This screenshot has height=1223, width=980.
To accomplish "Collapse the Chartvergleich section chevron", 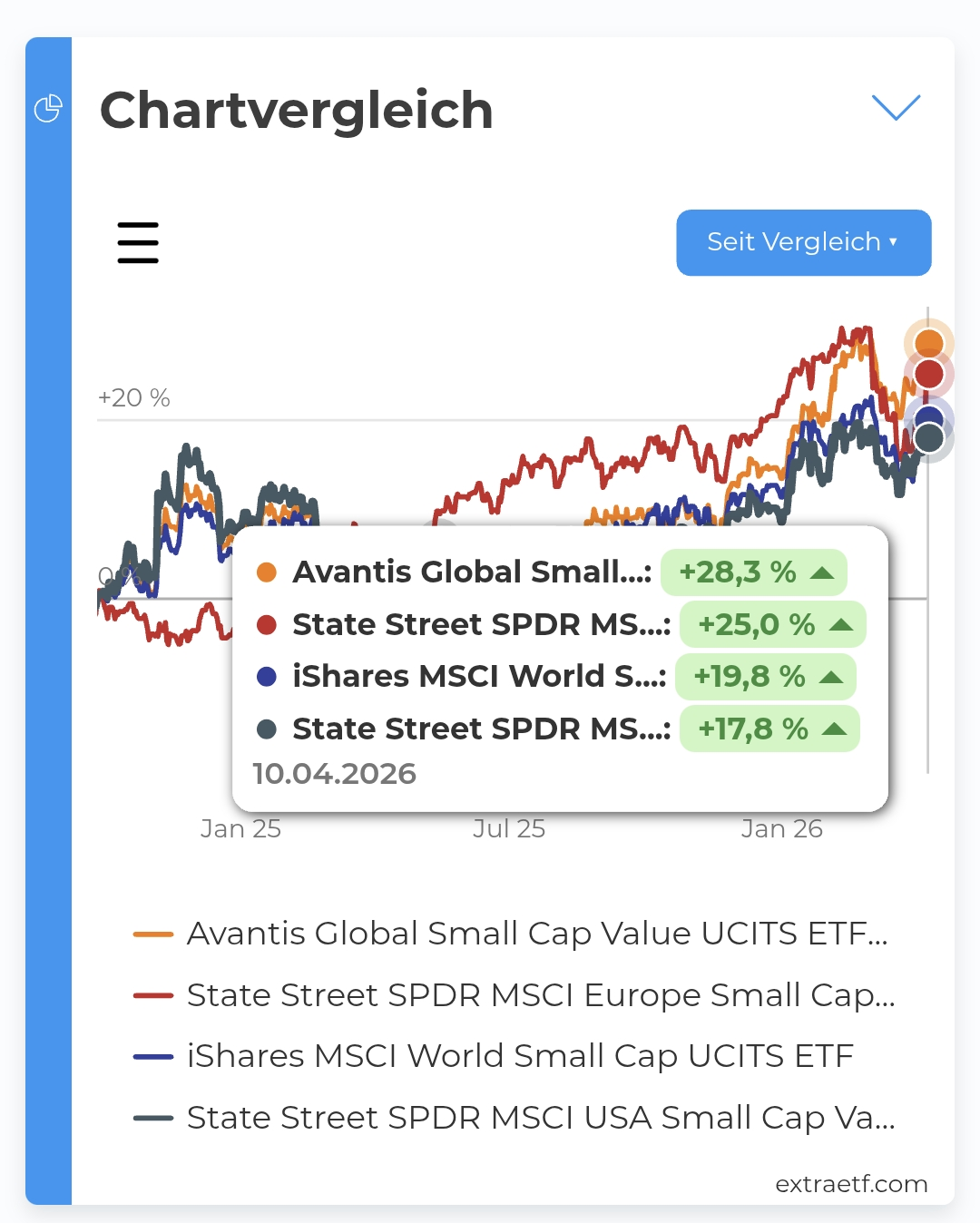I will (896, 107).
